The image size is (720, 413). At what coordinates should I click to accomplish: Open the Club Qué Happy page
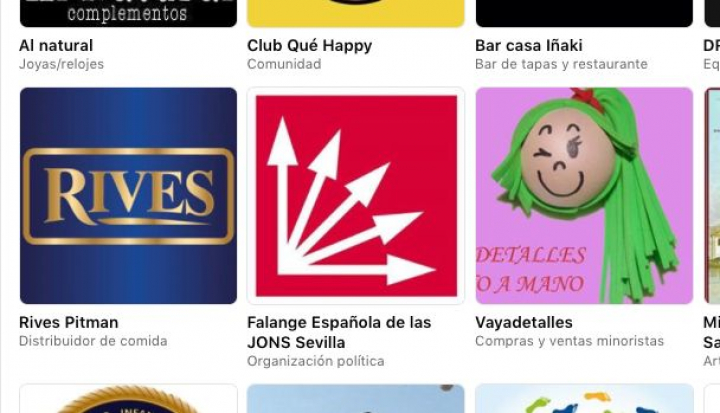pyautogui.click(x=309, y=45)
